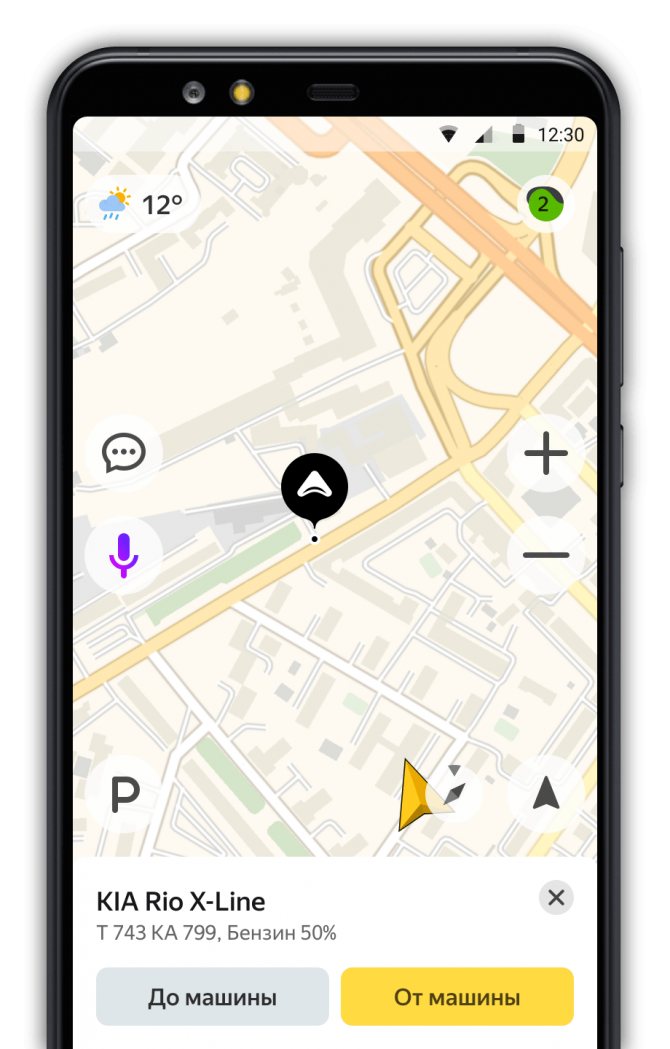Open the weather widget showing 12°
Screen dimensions: 670x1049
(x=141, y=205)
